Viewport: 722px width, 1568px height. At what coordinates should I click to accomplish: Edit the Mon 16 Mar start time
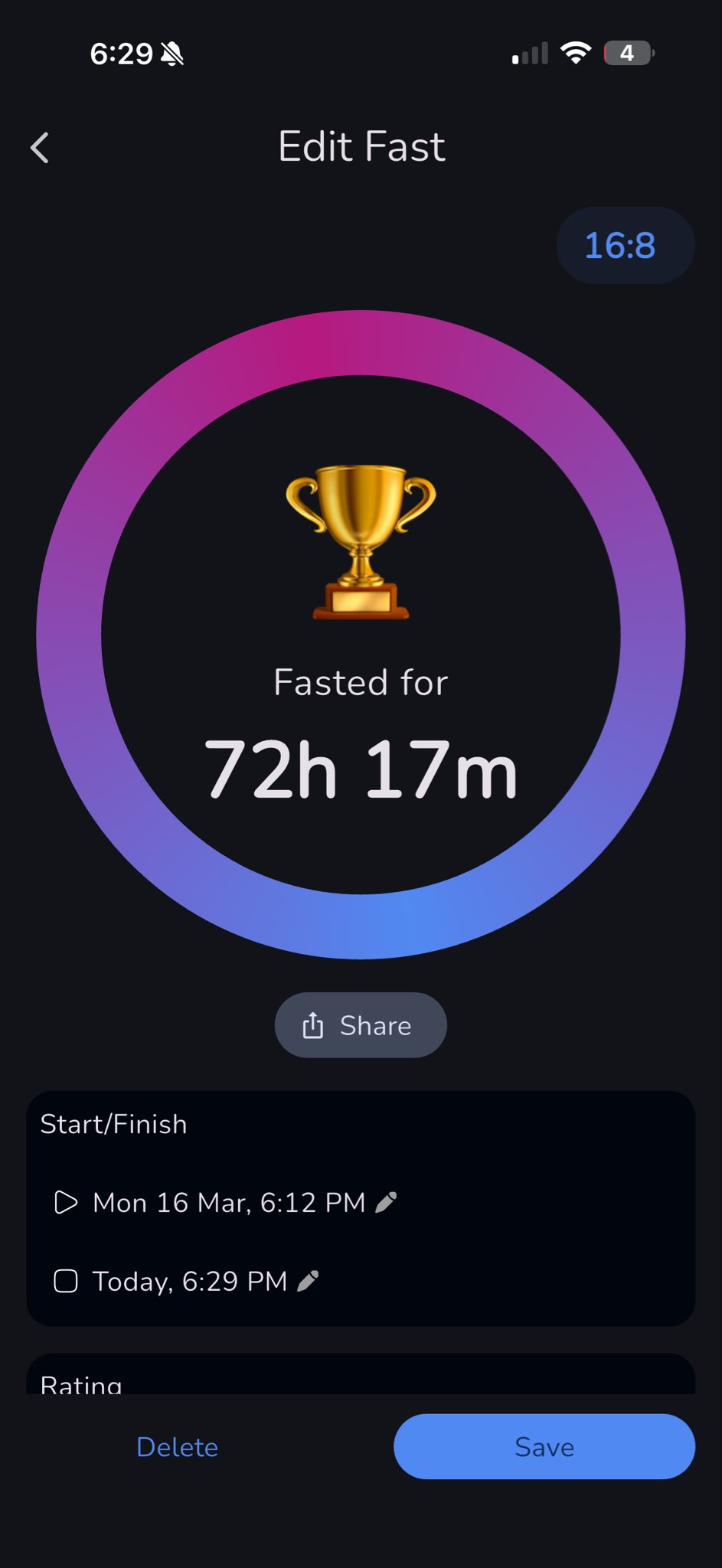(386, 1202)
